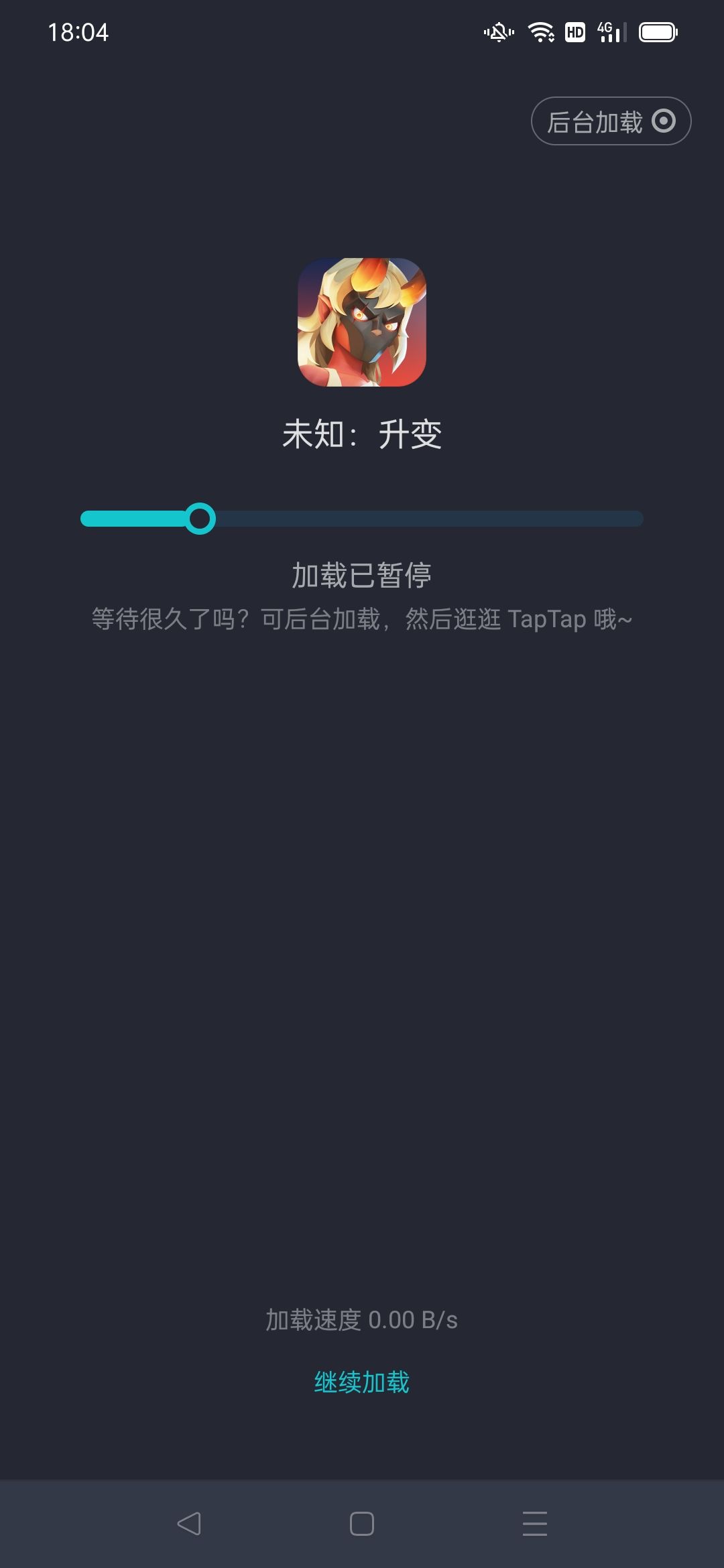Tap the 后台加载 background loading button

[610, 121]
